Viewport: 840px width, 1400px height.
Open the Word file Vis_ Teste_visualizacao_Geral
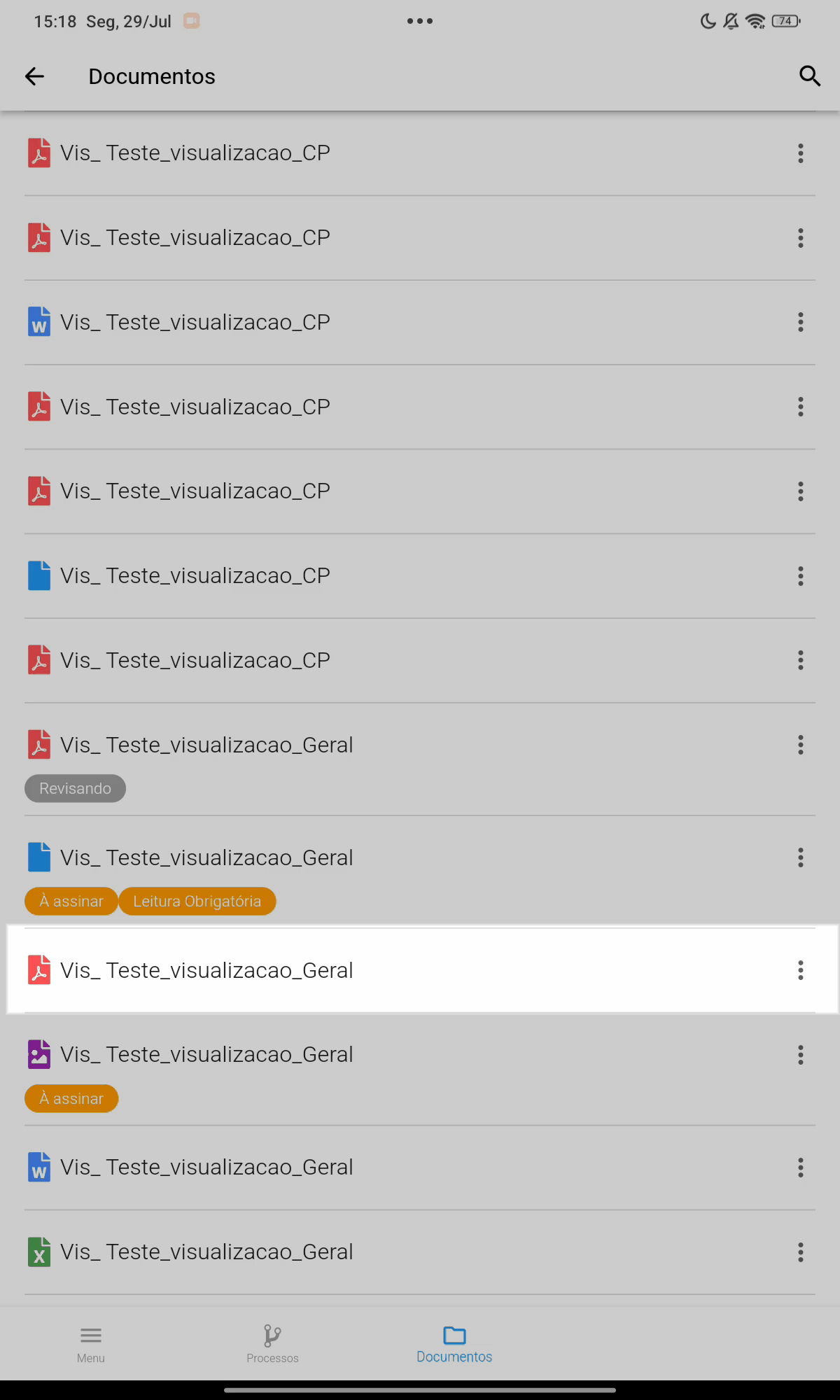pos(420,1168)
